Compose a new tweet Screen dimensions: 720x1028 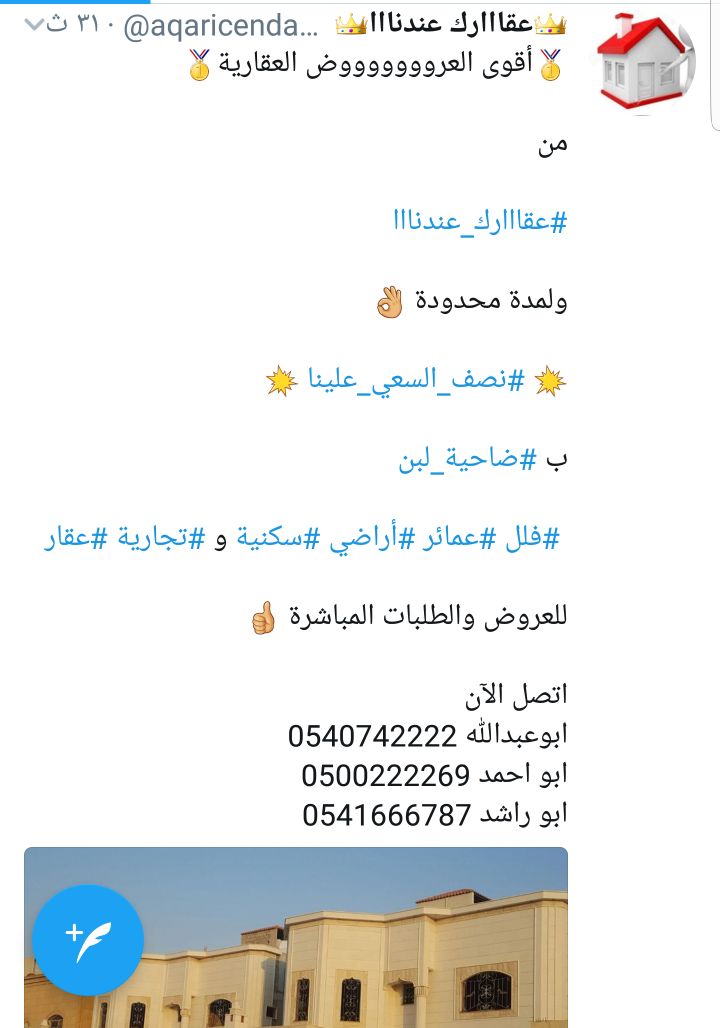point(88,939)
